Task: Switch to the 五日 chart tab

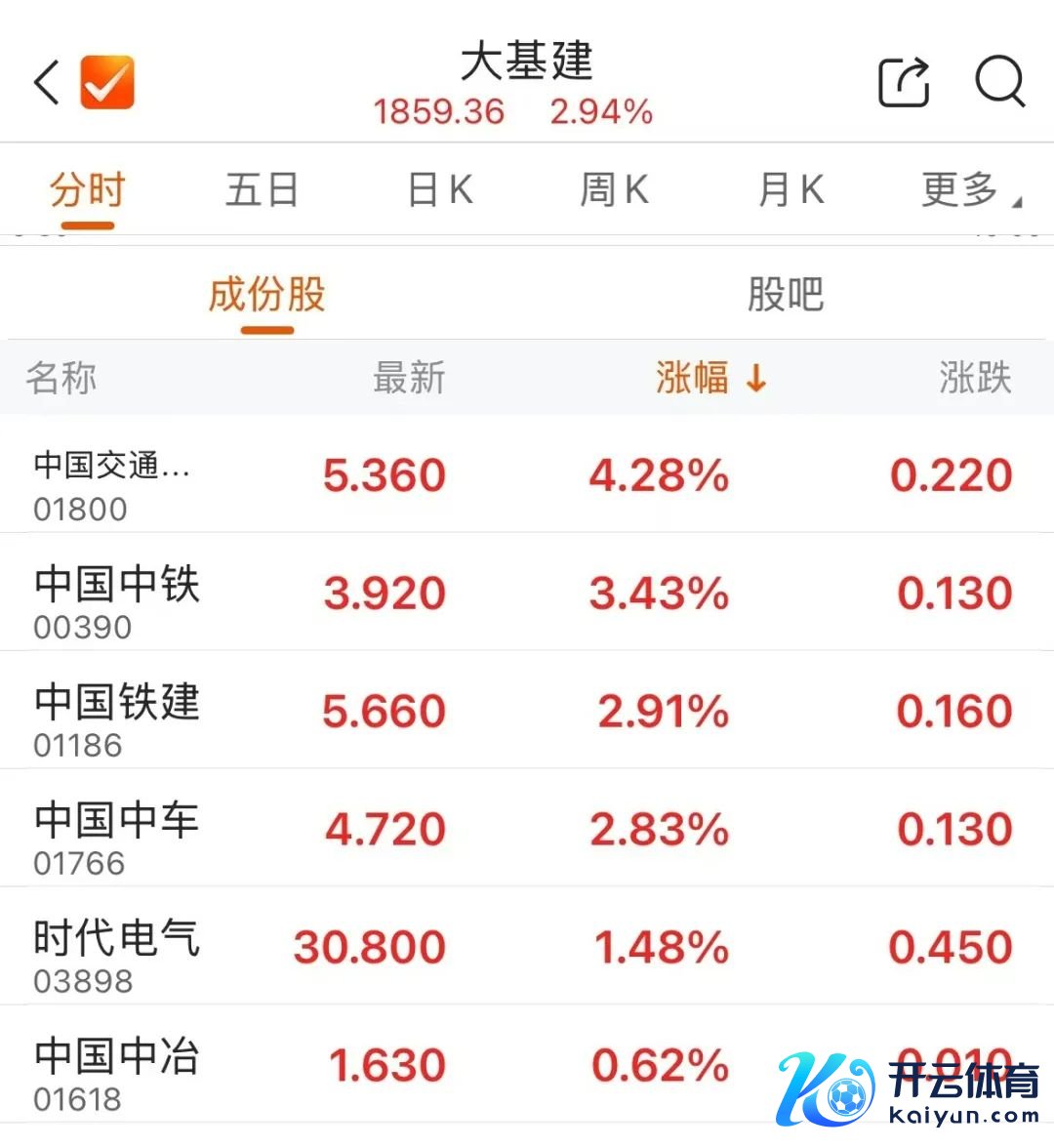Action: tap(262, 189)
